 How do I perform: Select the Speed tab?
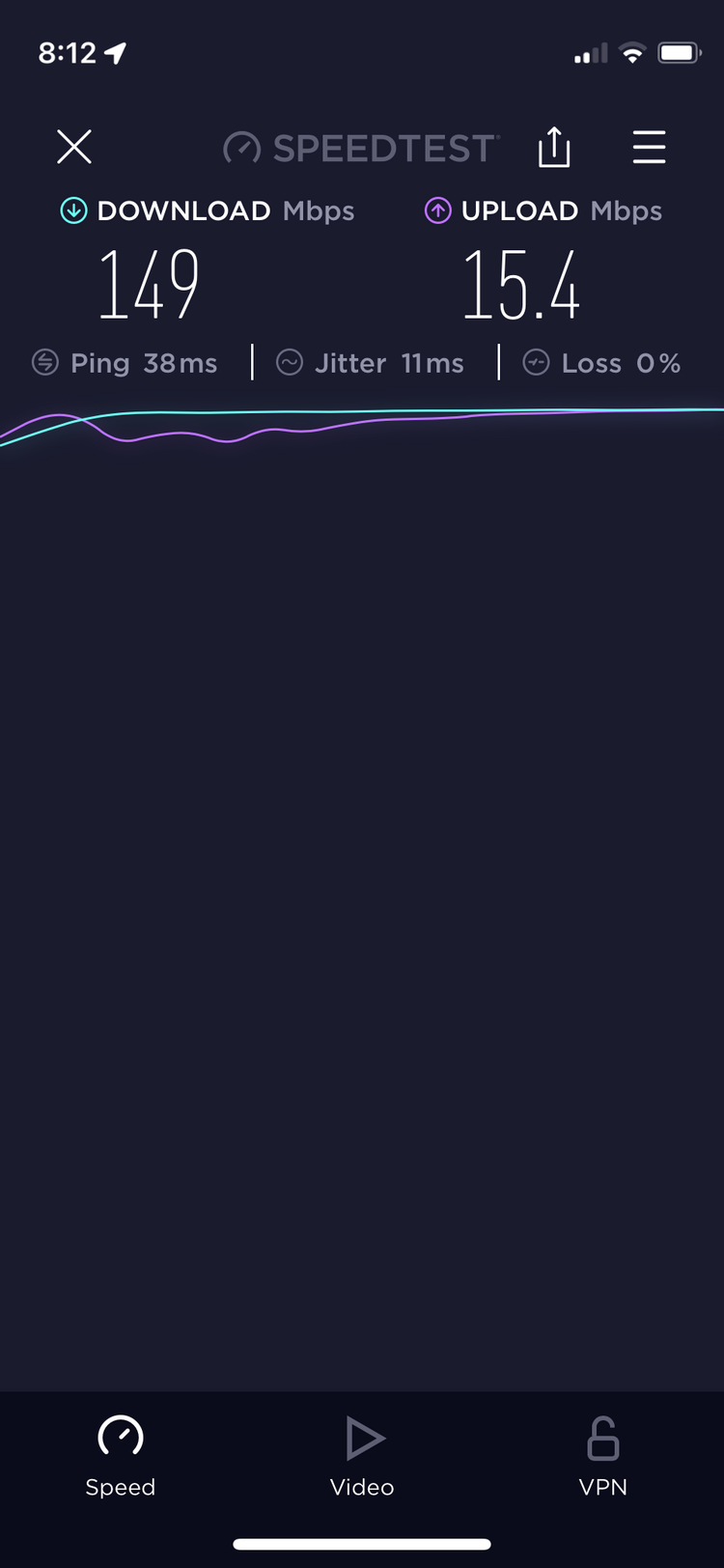(121, 1457)
